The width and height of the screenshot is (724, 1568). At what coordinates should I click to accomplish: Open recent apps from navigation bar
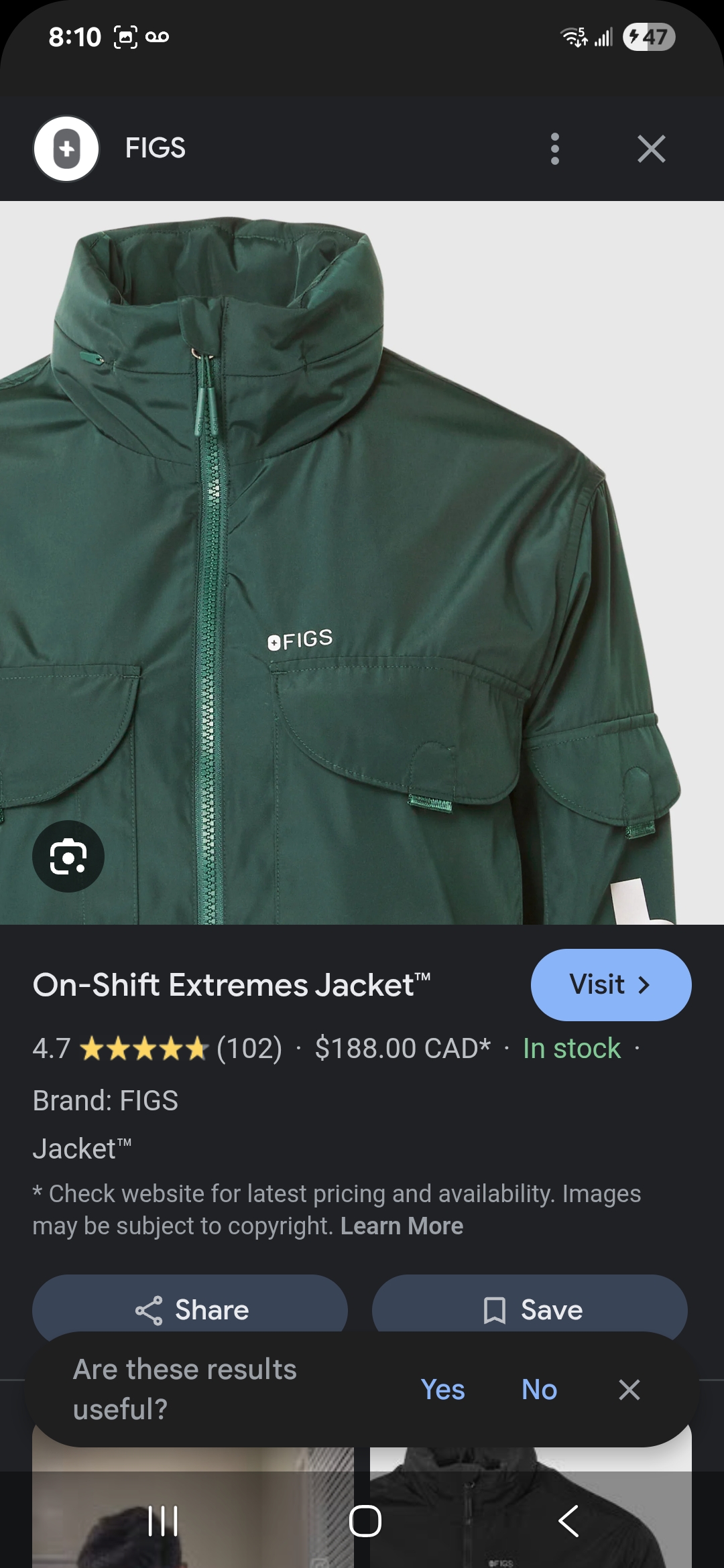[163, 1520]
